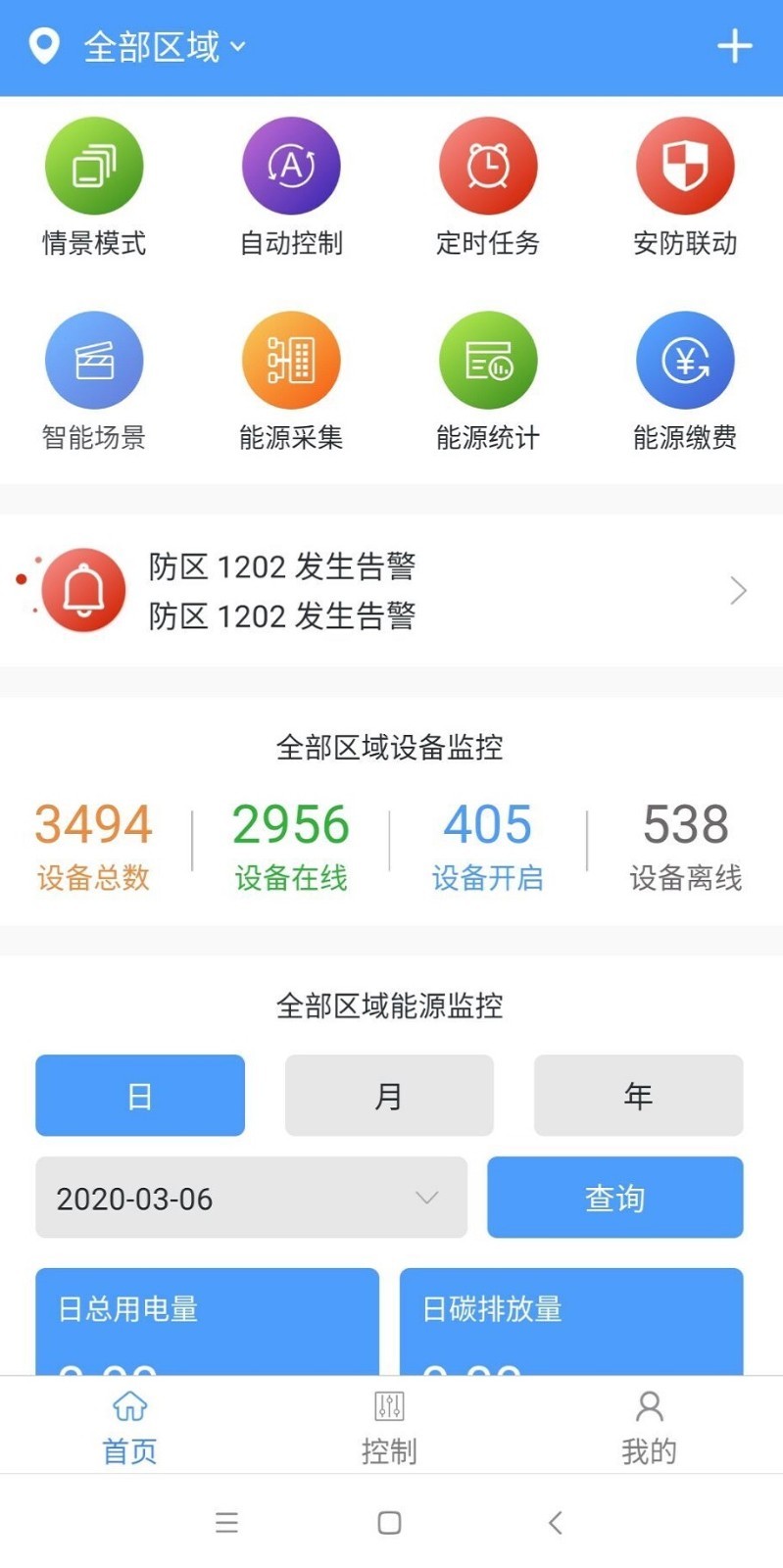Open 定时任务 scheduled tasks
783x1568 pixels.
tap(488, 165)
